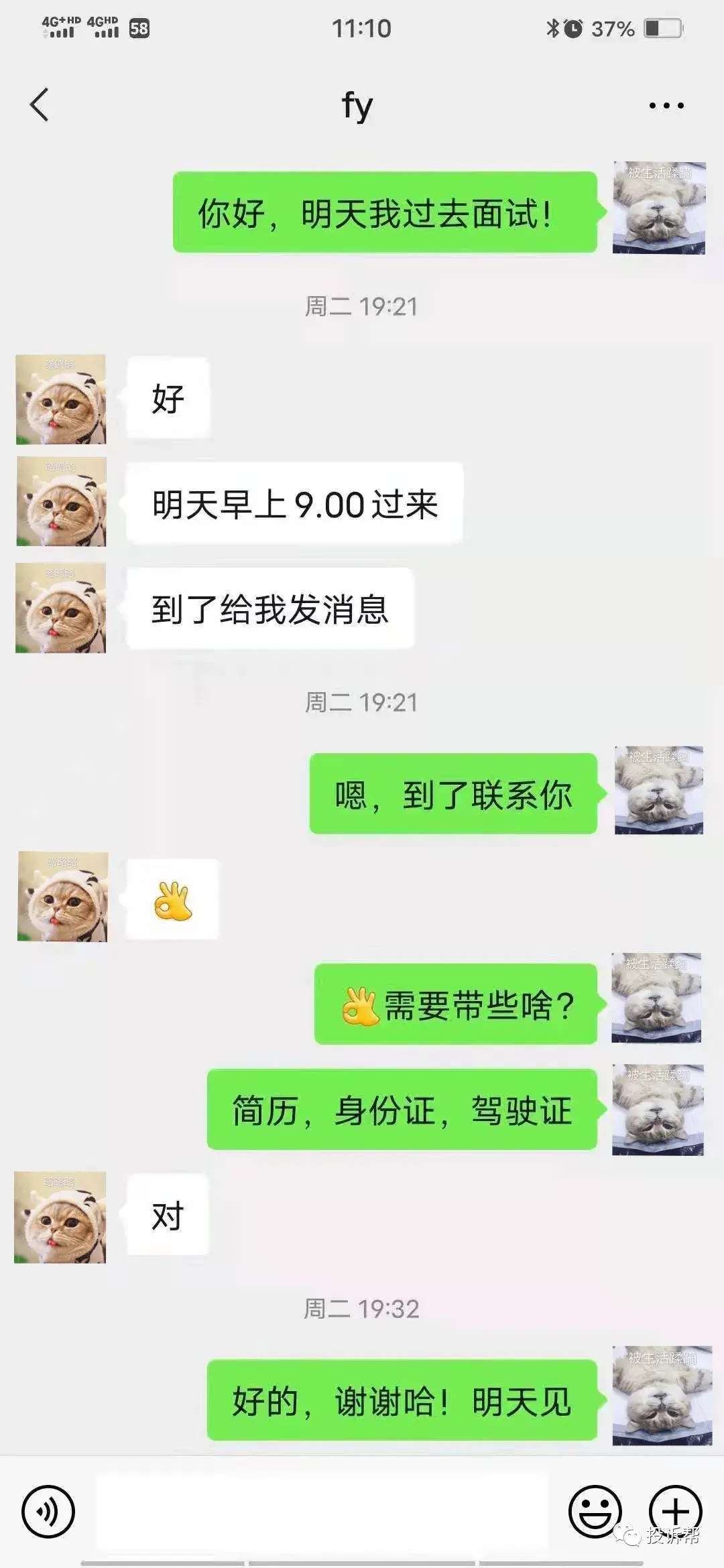The height and width of the screenshot is (1568, 724).
Task: Open the emoji sticker panel
Action: click(595, 1512)
